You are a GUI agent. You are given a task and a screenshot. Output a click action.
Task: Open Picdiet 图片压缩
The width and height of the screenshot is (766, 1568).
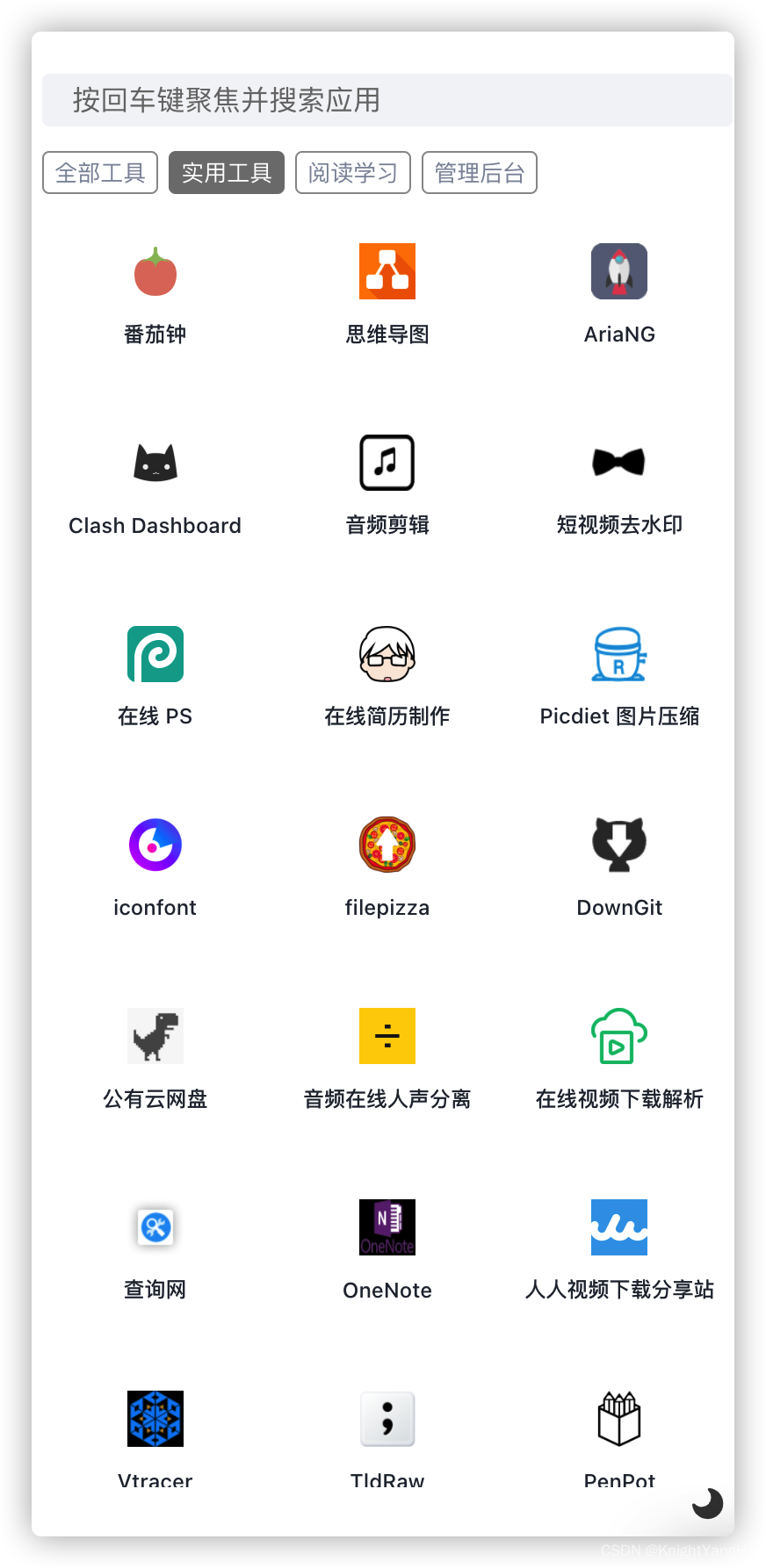pos(619,654)
